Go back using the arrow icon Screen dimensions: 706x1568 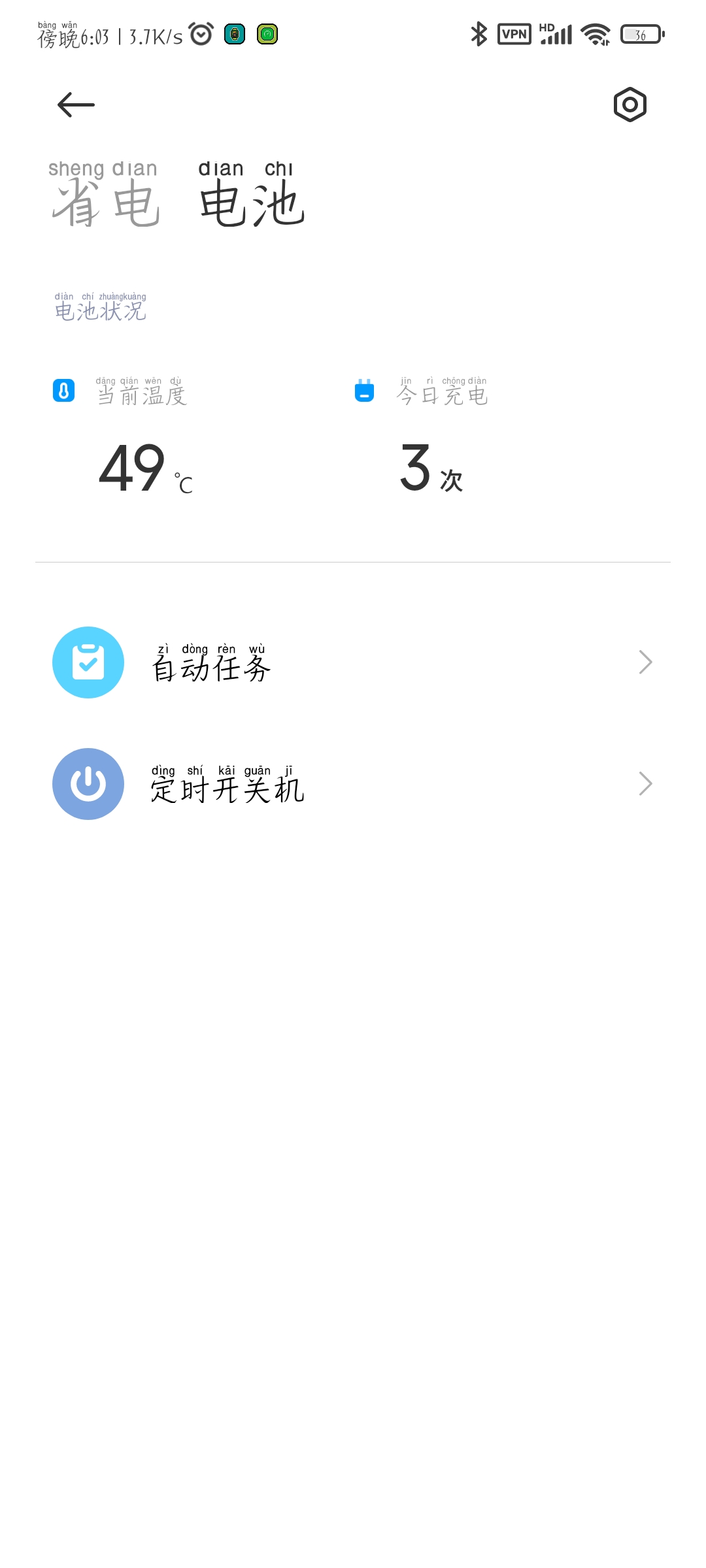point(76,105)
